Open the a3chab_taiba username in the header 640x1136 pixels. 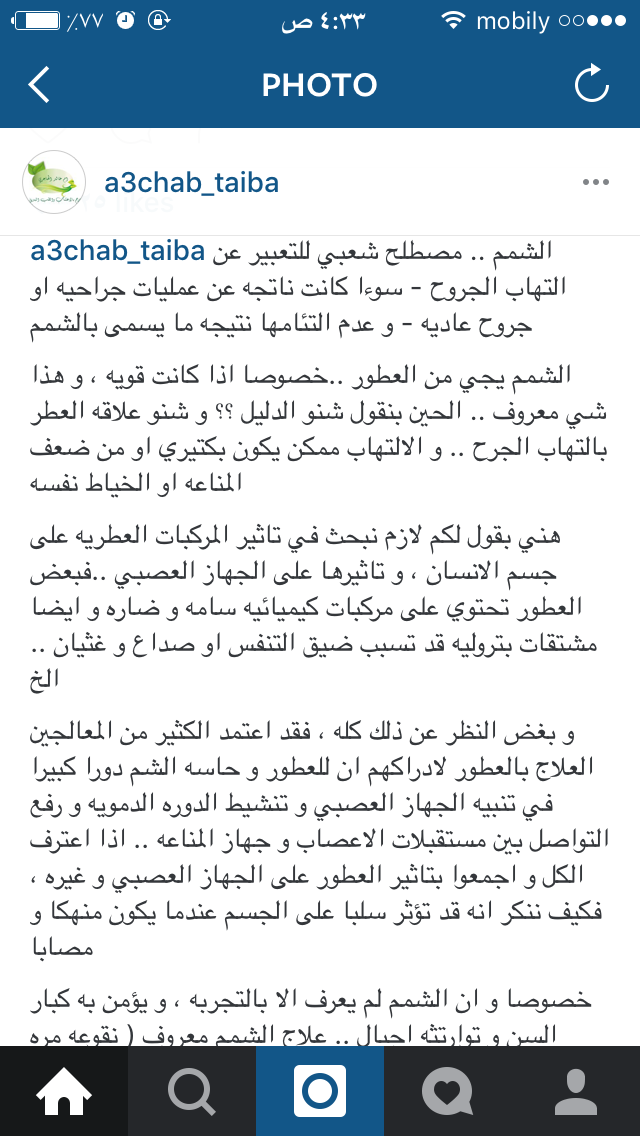[192, 183]
